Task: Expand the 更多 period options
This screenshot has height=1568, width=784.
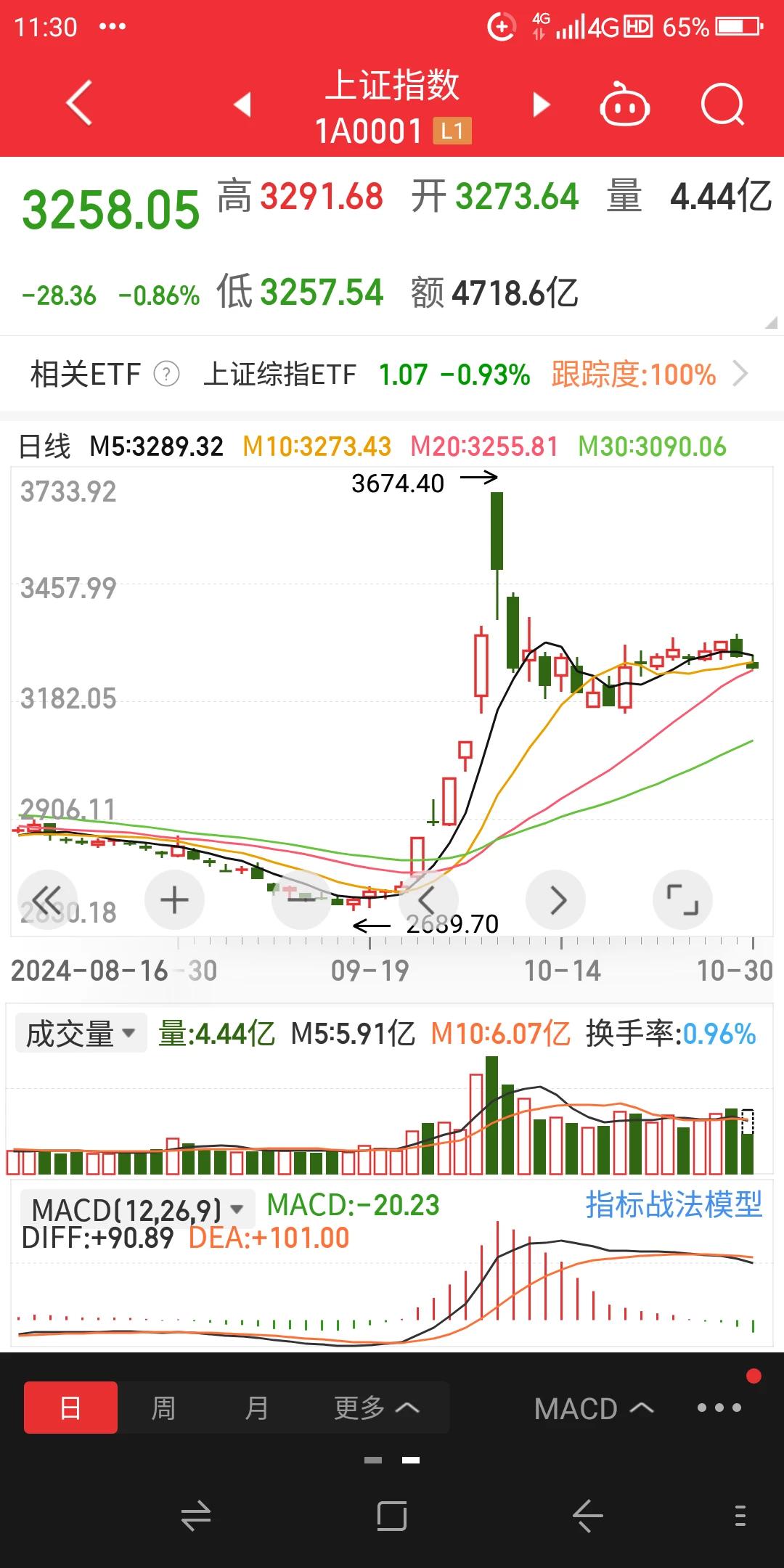Action: point(376,1408)
